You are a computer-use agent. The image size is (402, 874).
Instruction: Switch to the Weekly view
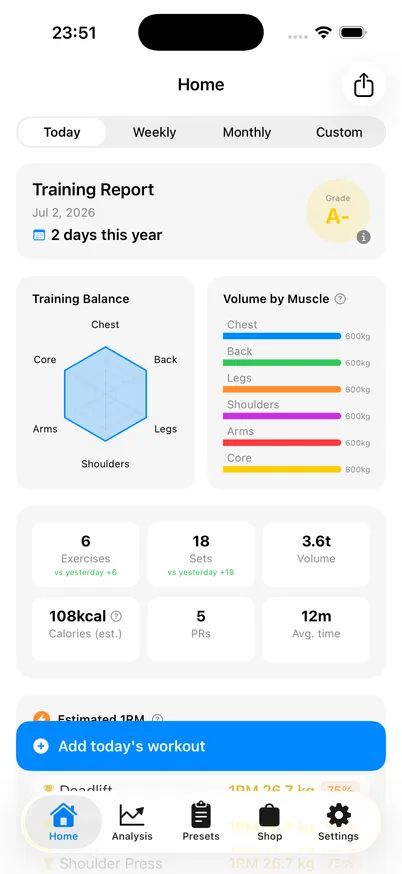click(154, 132)
